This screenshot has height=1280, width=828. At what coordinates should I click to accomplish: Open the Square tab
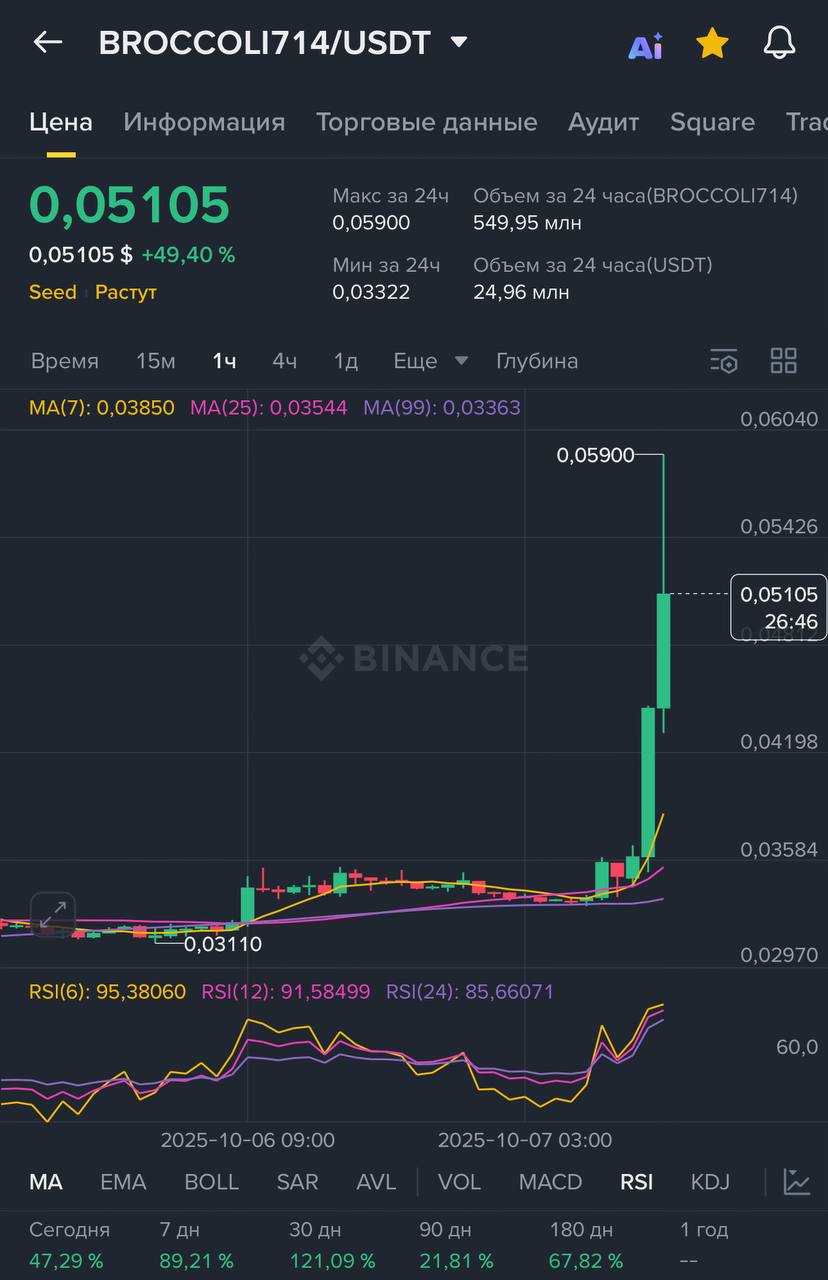tap(712, 122)
